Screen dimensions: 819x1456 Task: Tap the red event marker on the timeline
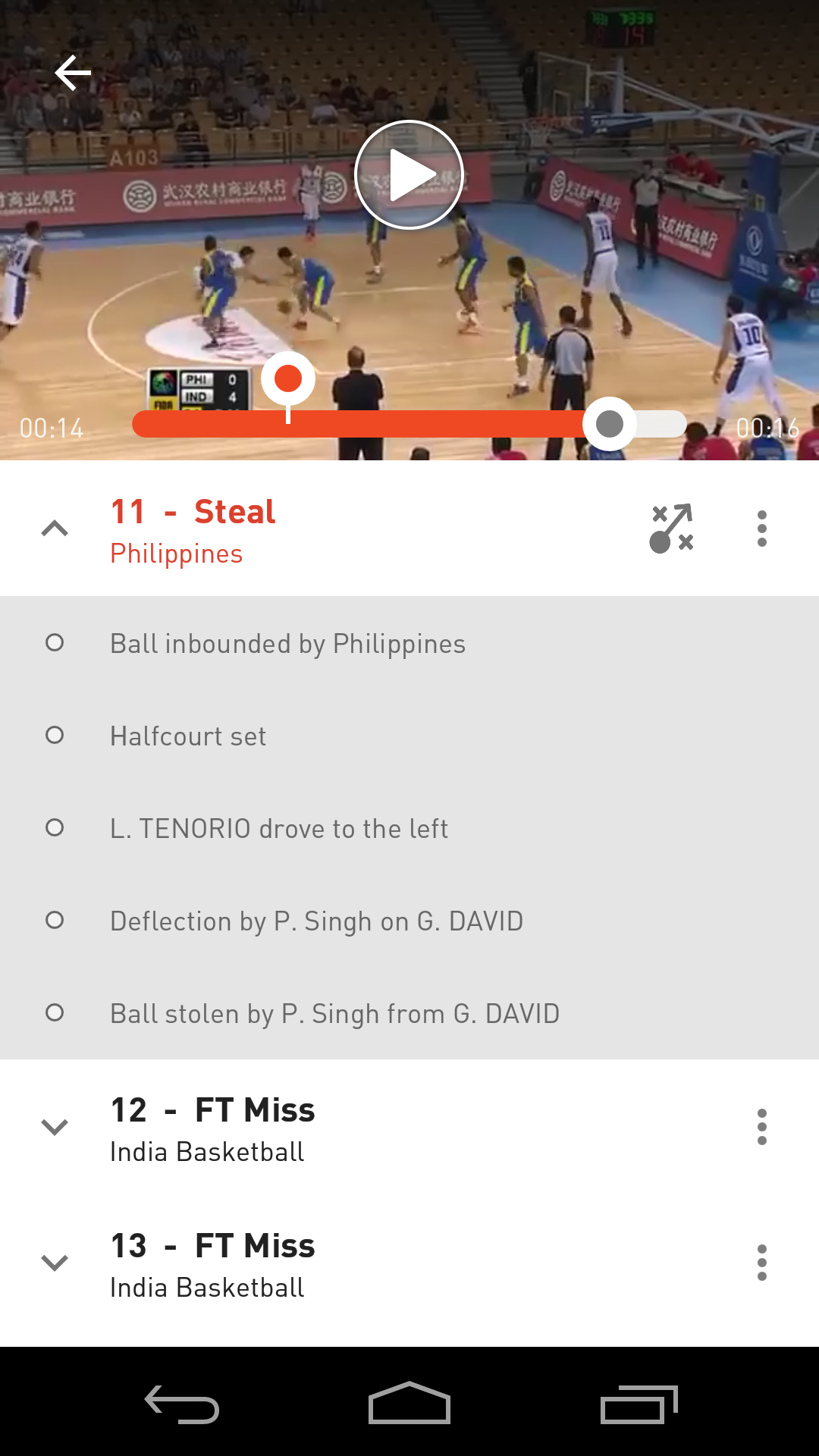288,379
